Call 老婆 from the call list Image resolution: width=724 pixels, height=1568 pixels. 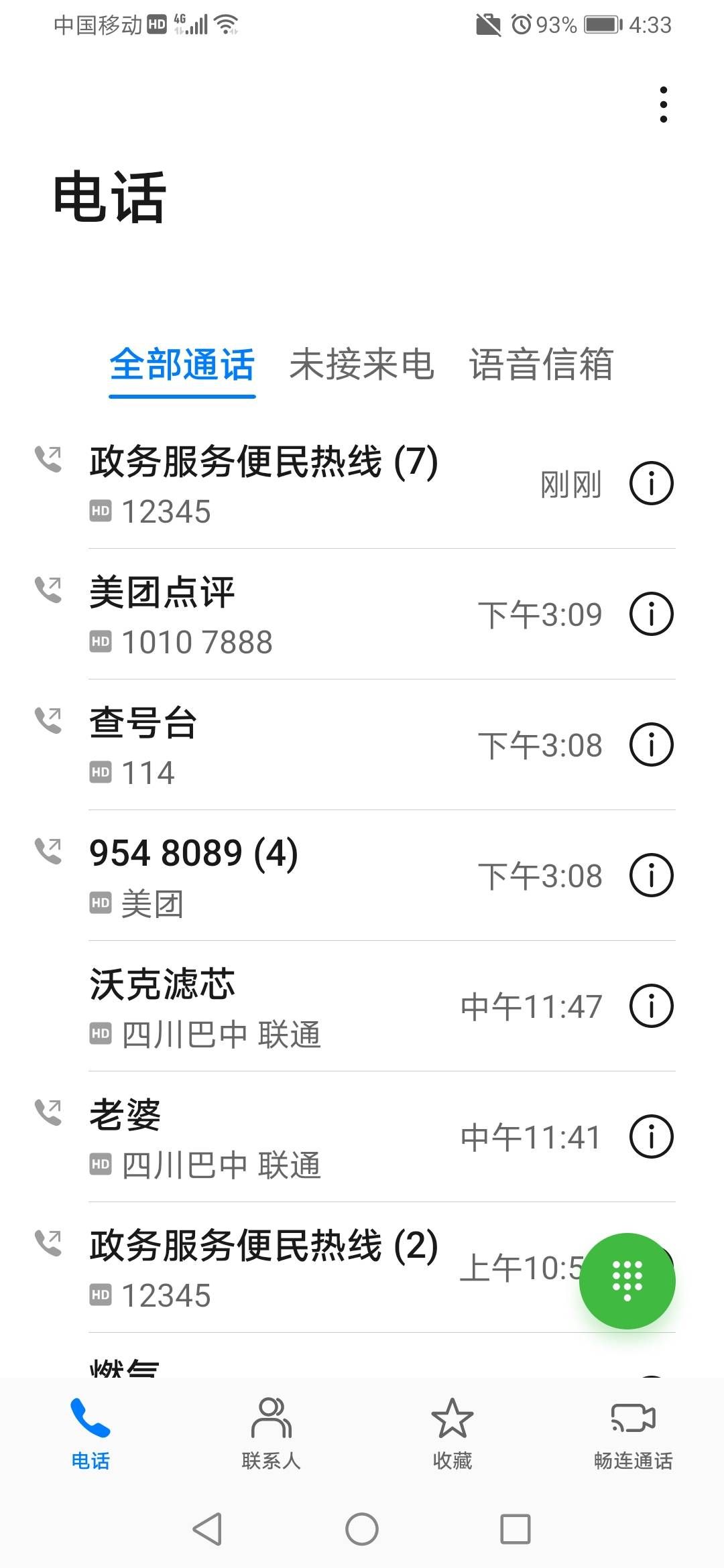coord(268,1136)
